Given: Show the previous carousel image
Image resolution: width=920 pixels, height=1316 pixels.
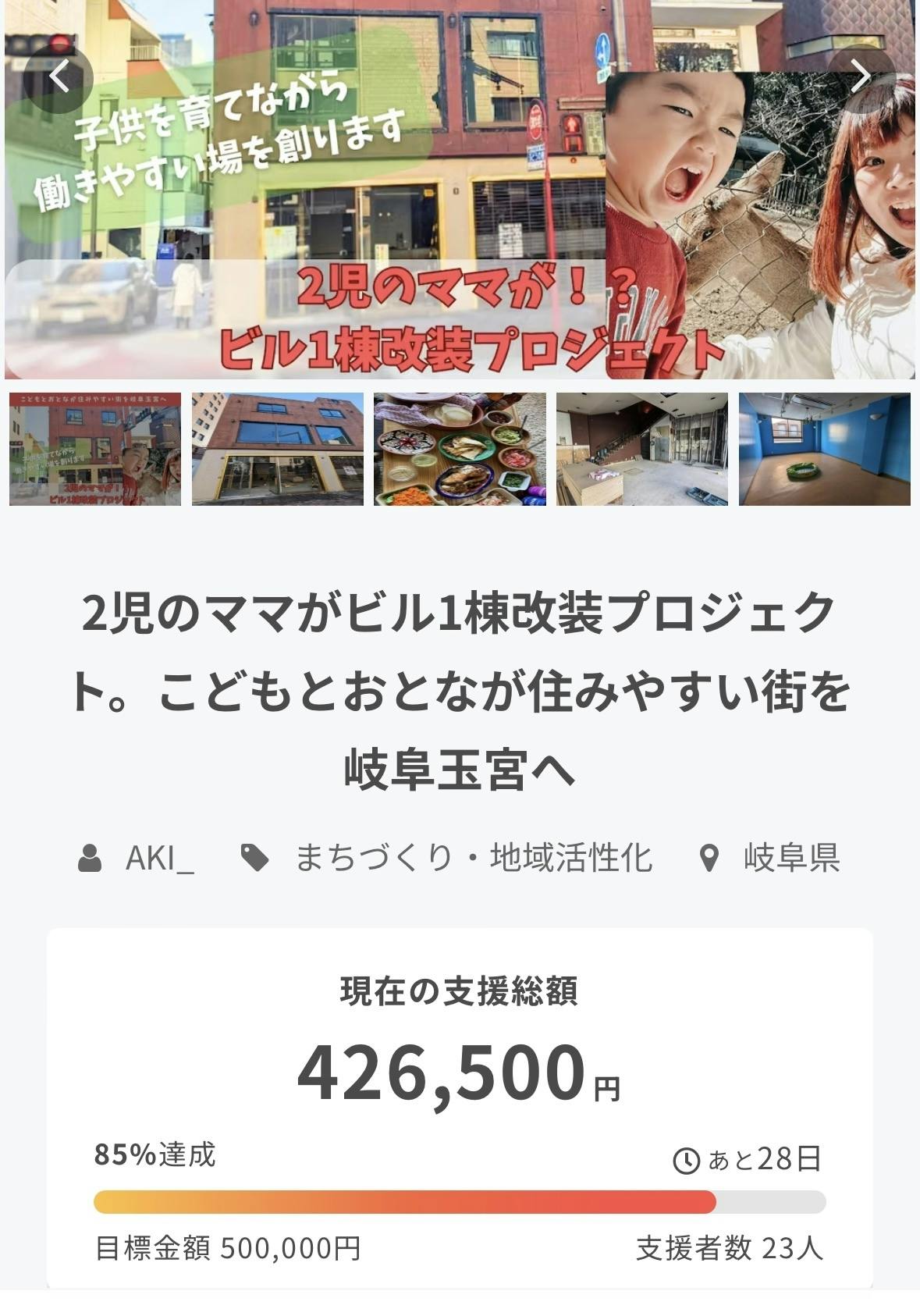Looking at the screenshot, I should [x=59, y=77].
